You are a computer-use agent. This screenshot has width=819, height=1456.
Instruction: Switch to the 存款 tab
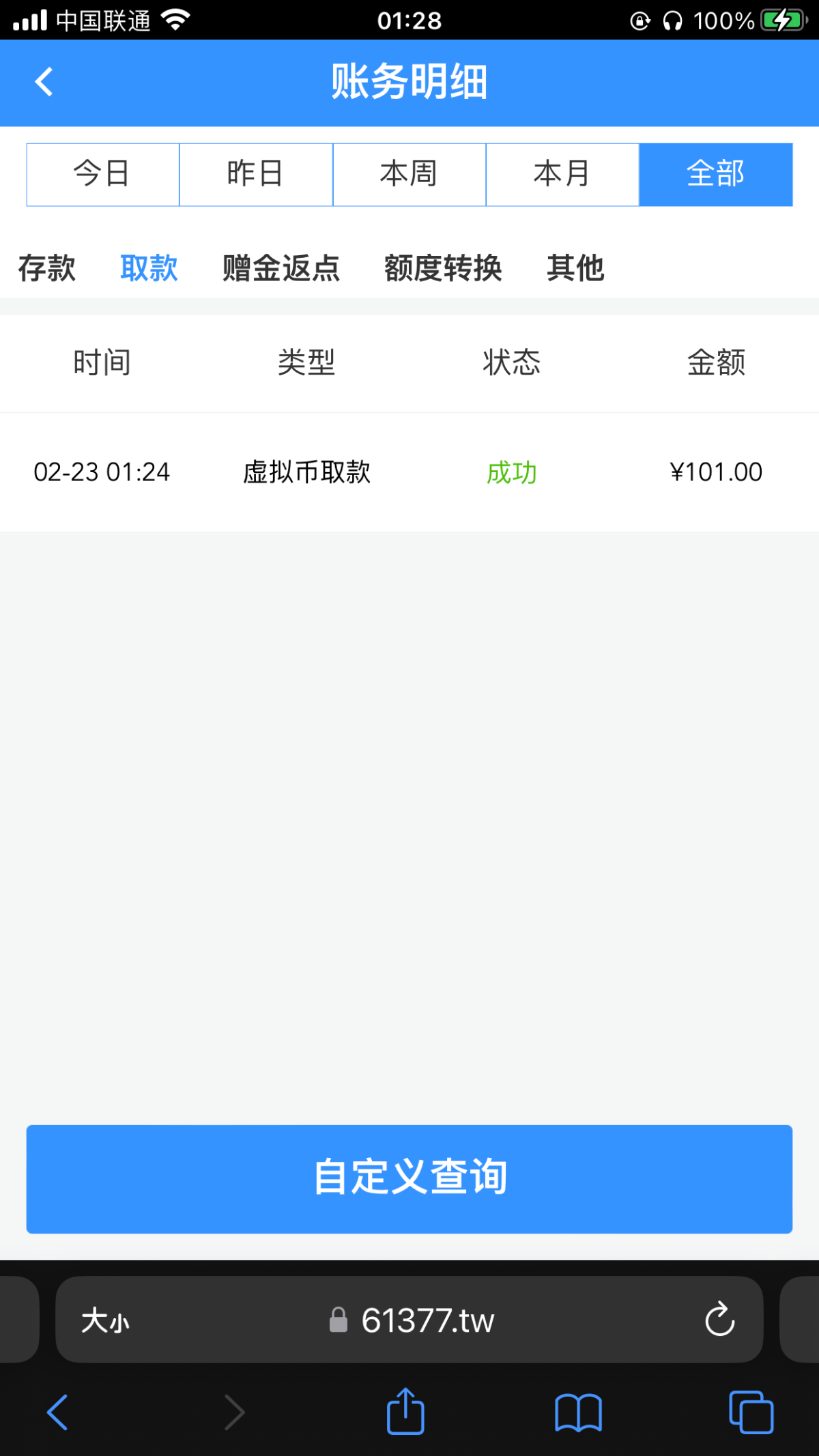coord(47,268)
